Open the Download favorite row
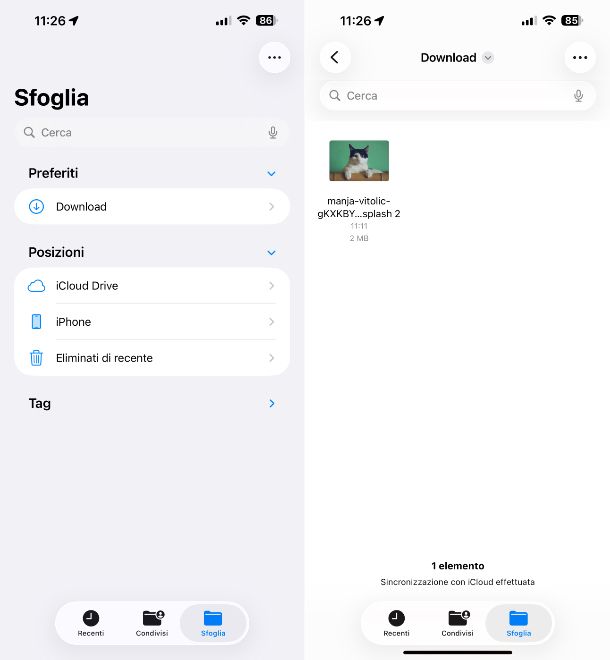Image resolution: width=610 pixels, height=660 pixels. [x=150, y=207]
